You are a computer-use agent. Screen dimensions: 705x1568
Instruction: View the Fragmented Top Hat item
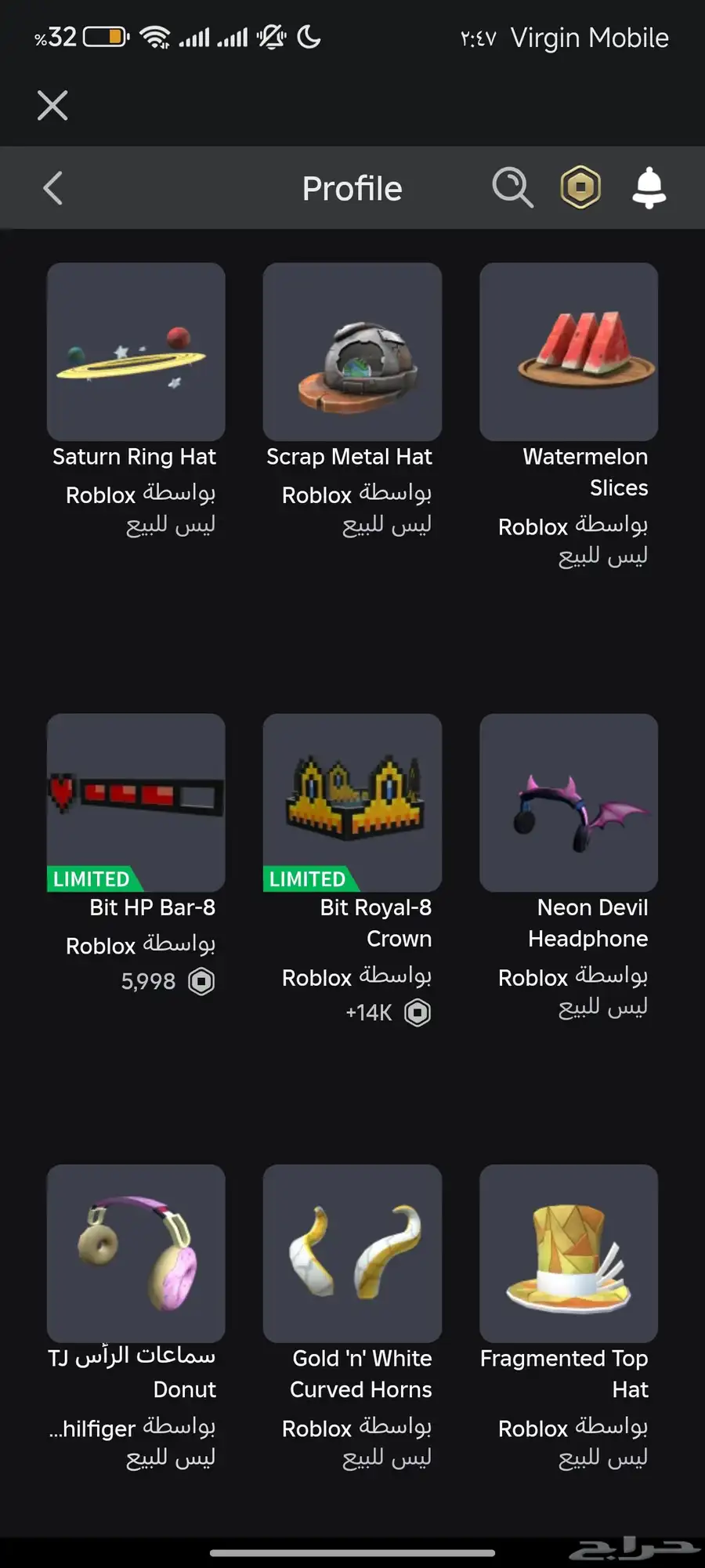point(569,1253)
